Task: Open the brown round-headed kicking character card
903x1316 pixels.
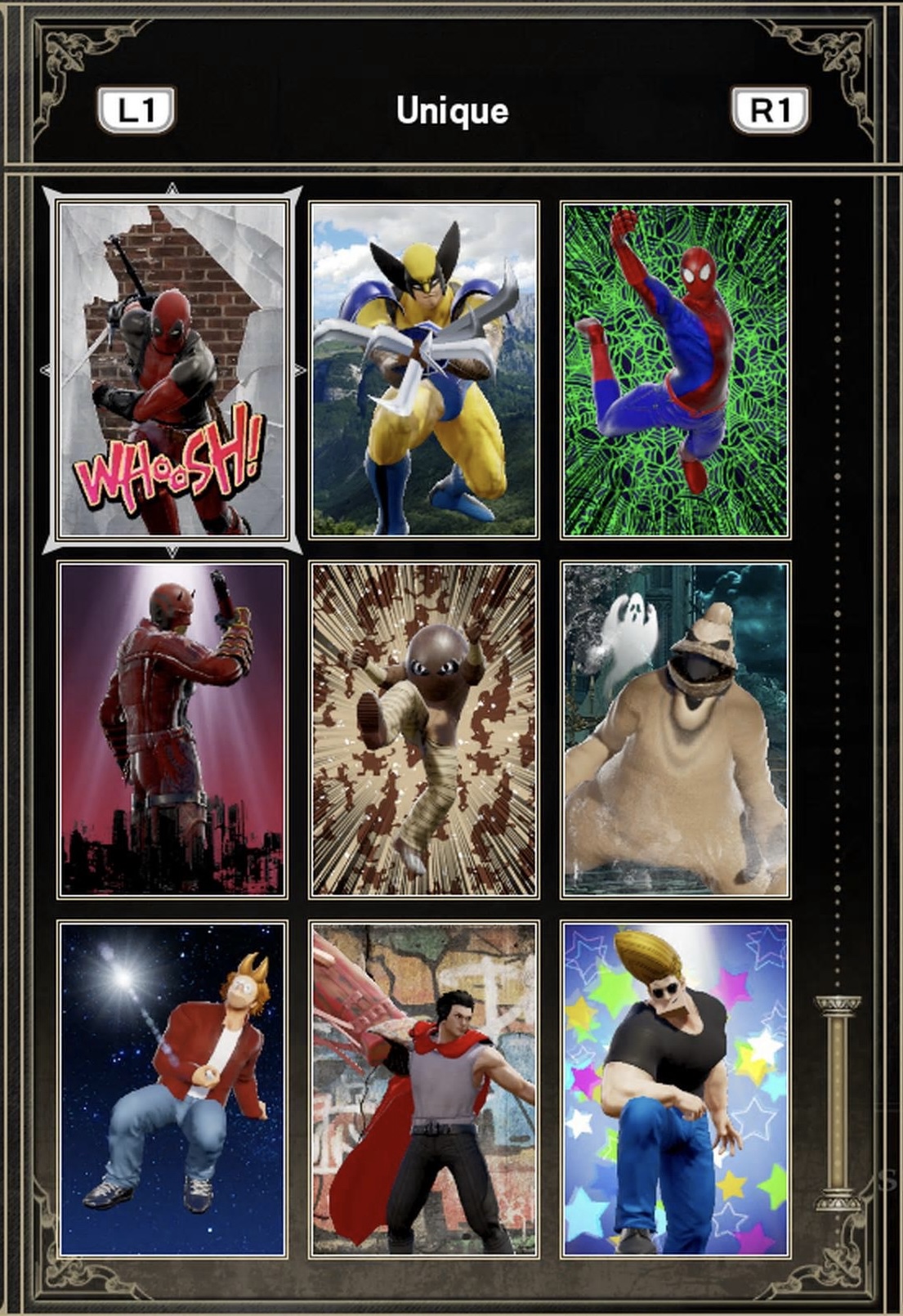Action: coord(423,729)
